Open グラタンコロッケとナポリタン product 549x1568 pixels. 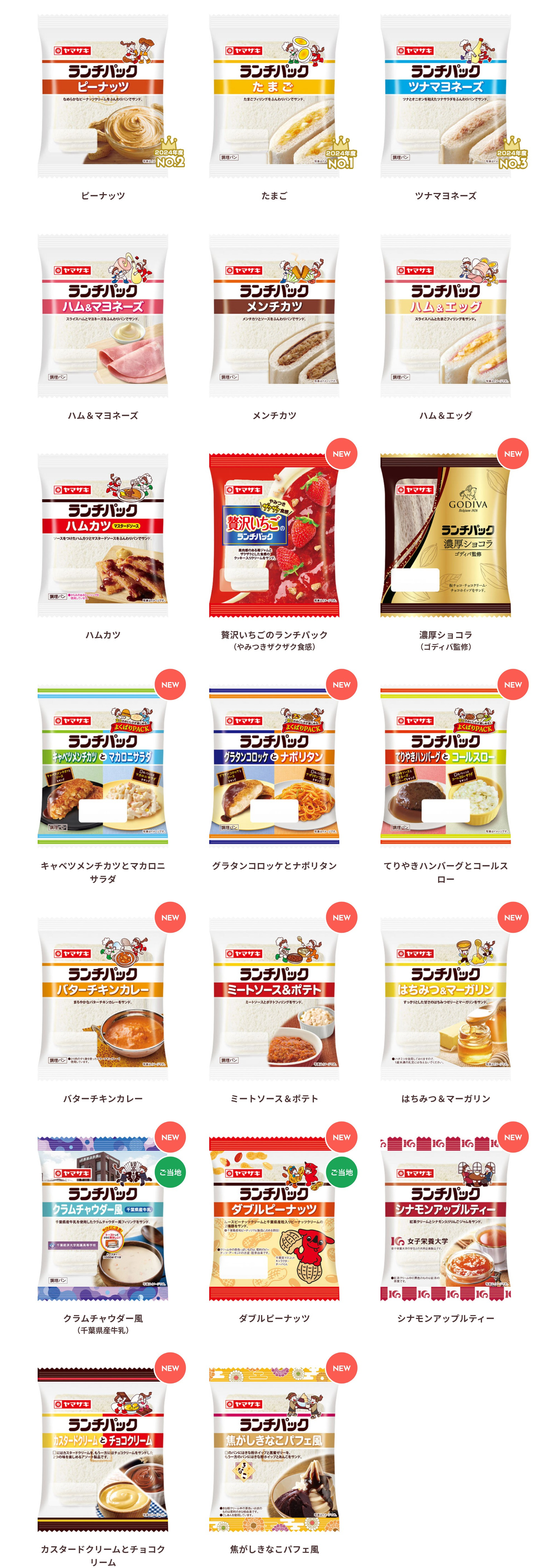(274, 767)
